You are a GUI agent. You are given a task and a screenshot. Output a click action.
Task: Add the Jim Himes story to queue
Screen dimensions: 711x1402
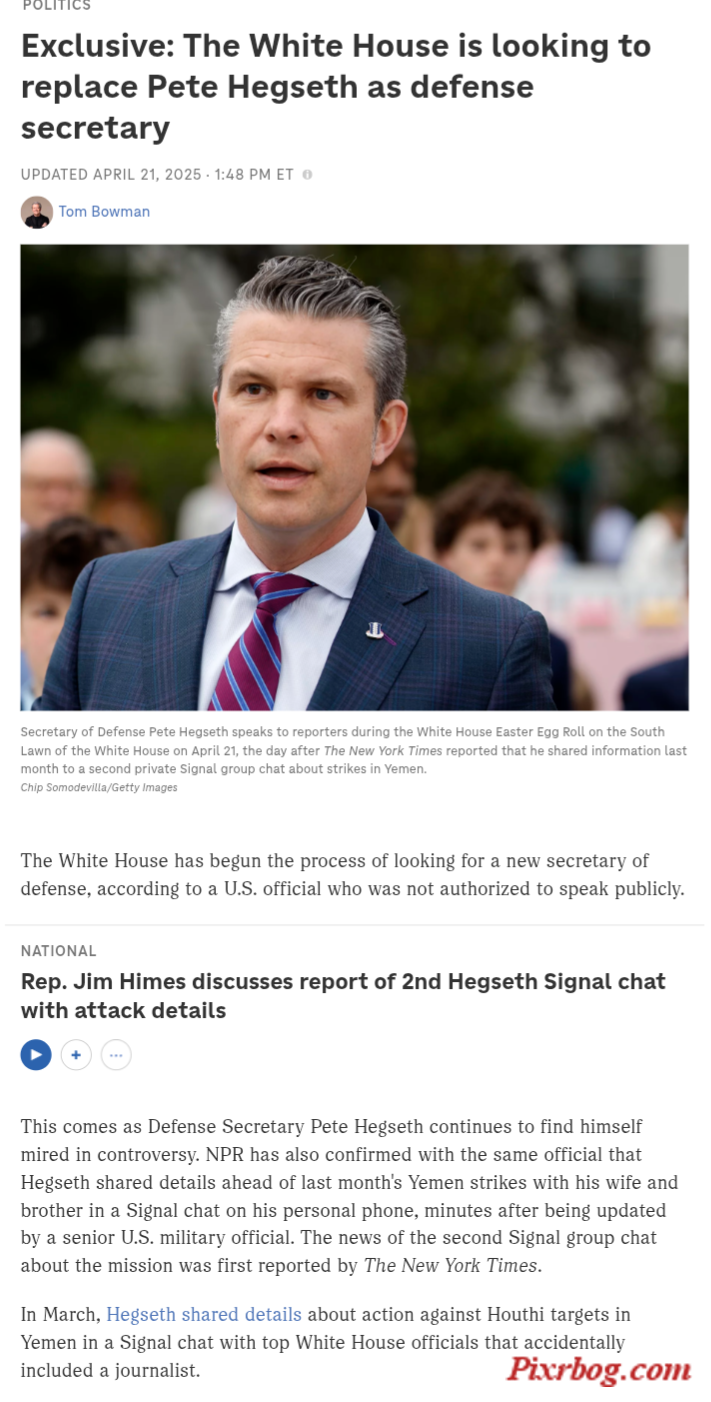click(76, 1054)
